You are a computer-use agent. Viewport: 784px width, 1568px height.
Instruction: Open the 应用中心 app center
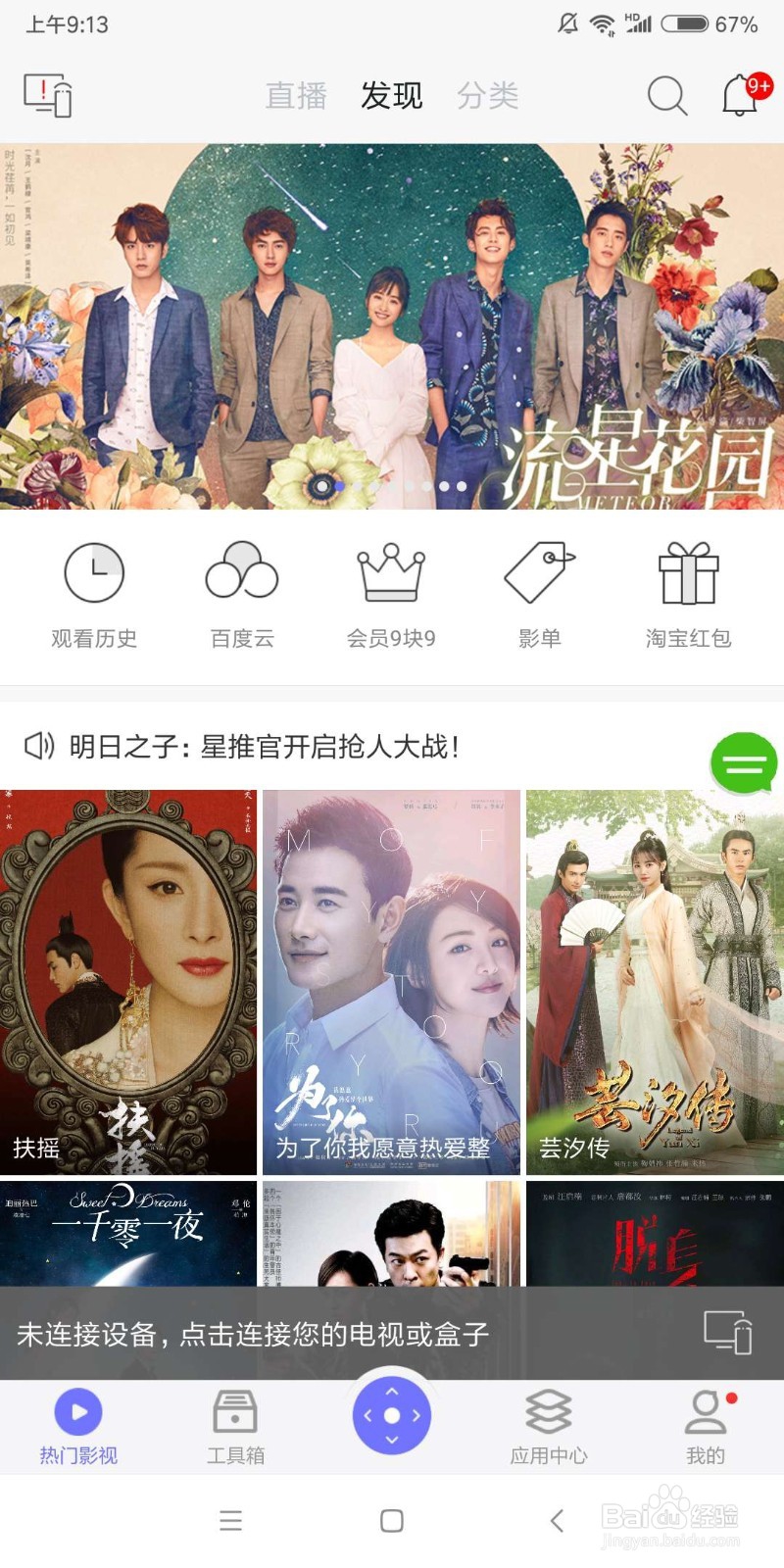[549, 1426]
